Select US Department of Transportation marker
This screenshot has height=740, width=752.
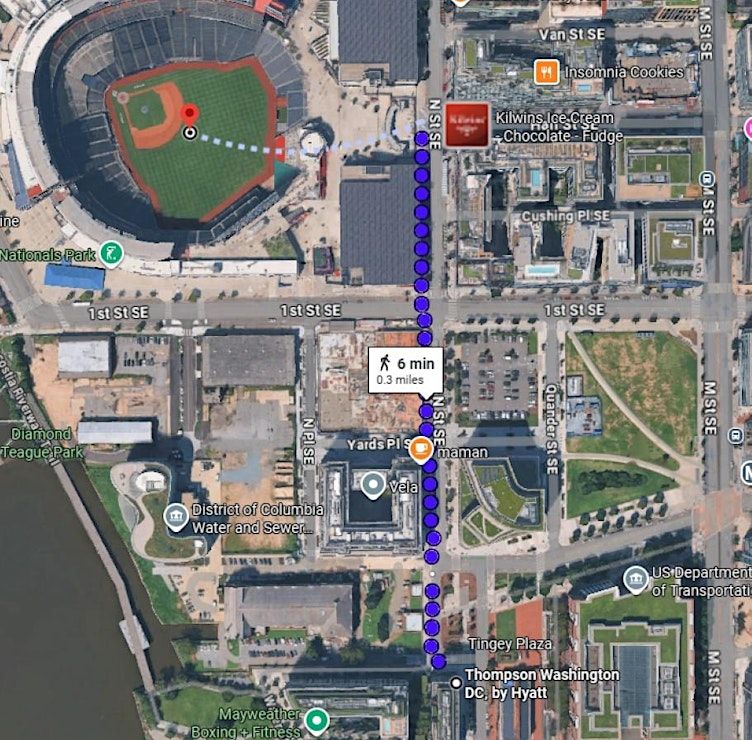[635, 579]
